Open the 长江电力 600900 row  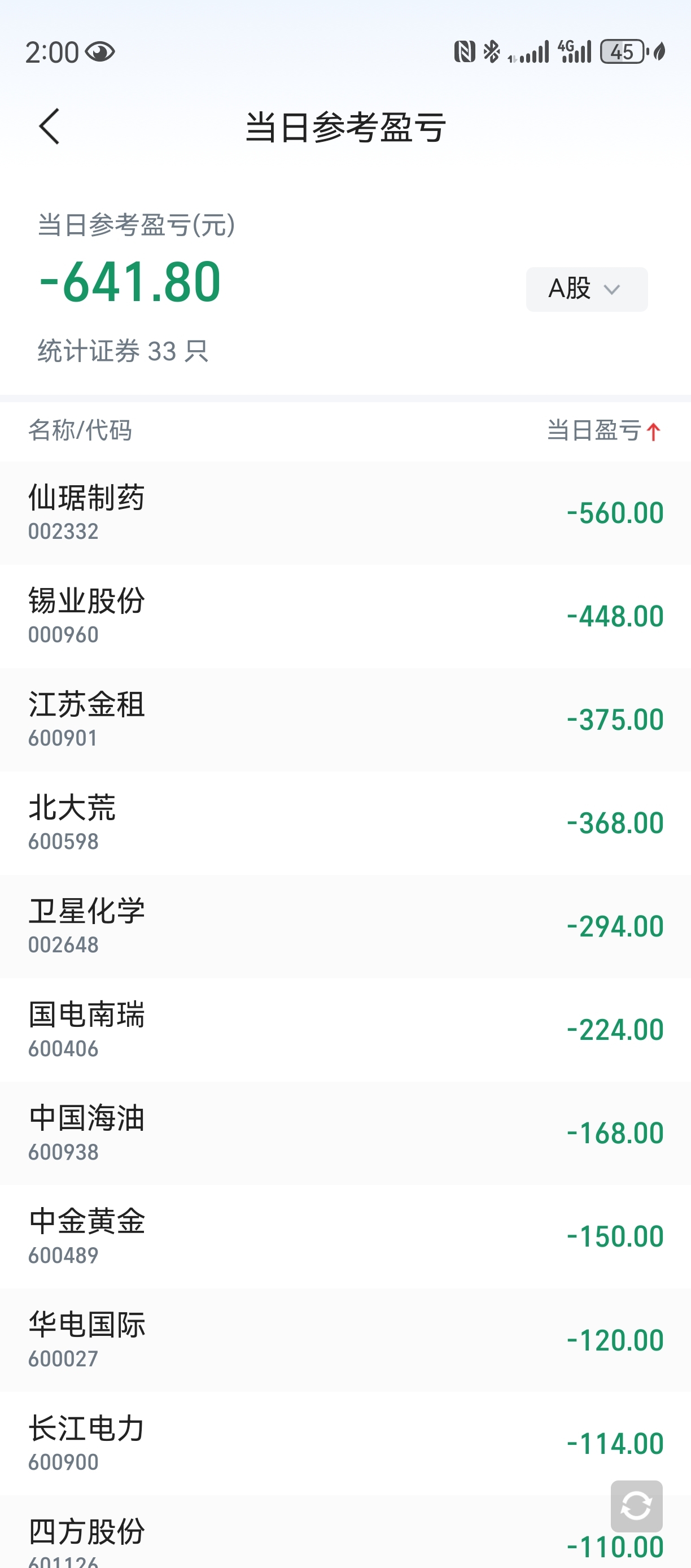pyautogui.click(x=345, y=1444)
